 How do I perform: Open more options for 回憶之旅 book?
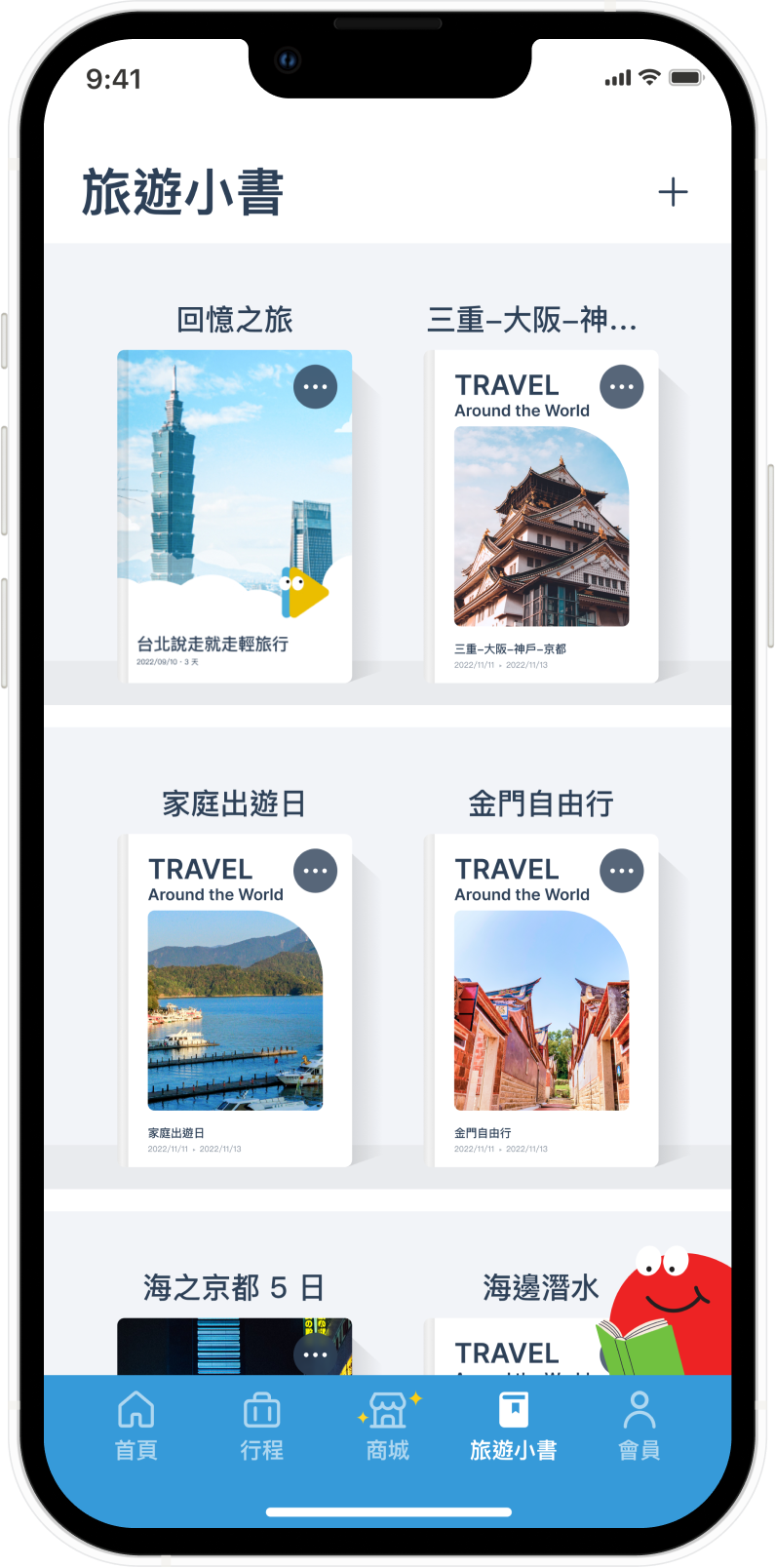coord(315,387)
